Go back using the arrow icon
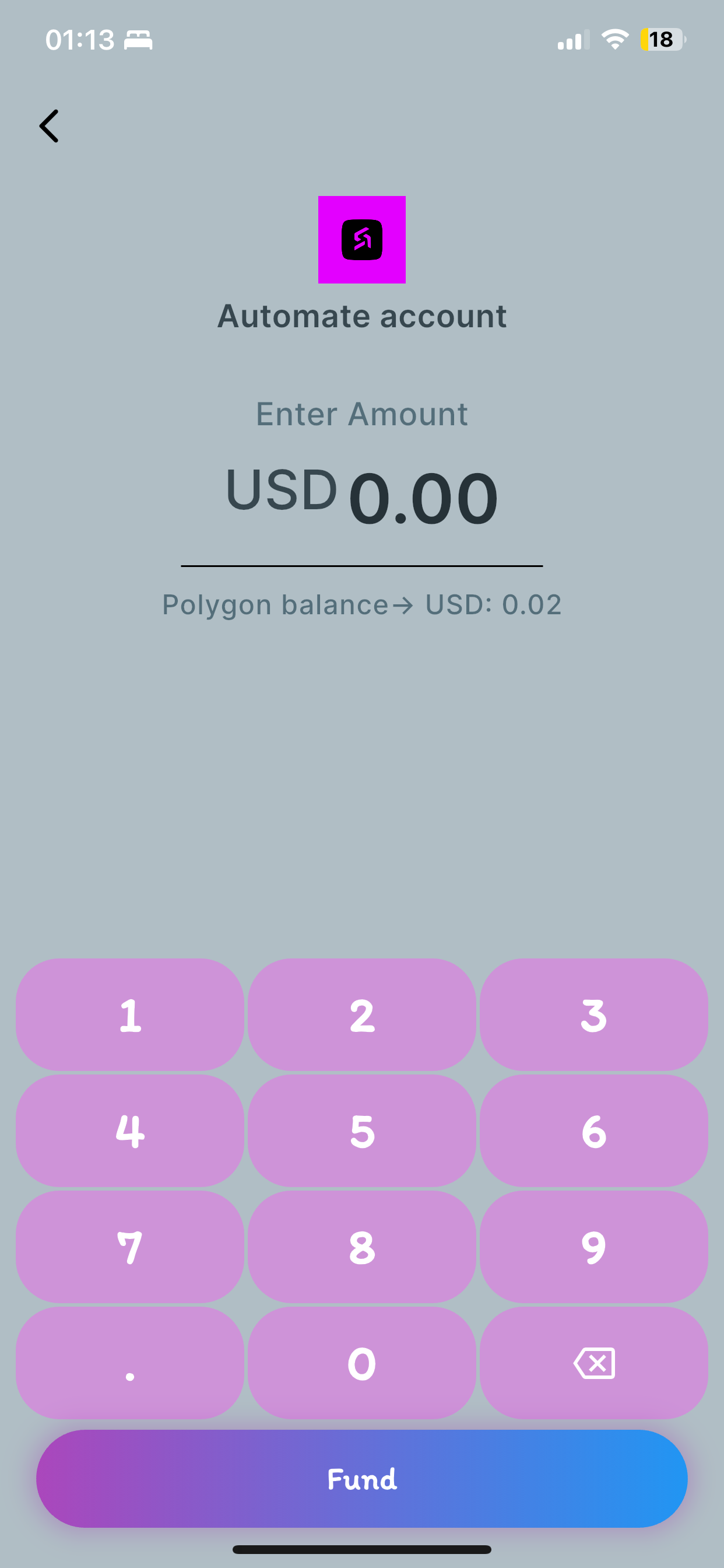This screenshot has height=1568, width=724. click(48, 126)
